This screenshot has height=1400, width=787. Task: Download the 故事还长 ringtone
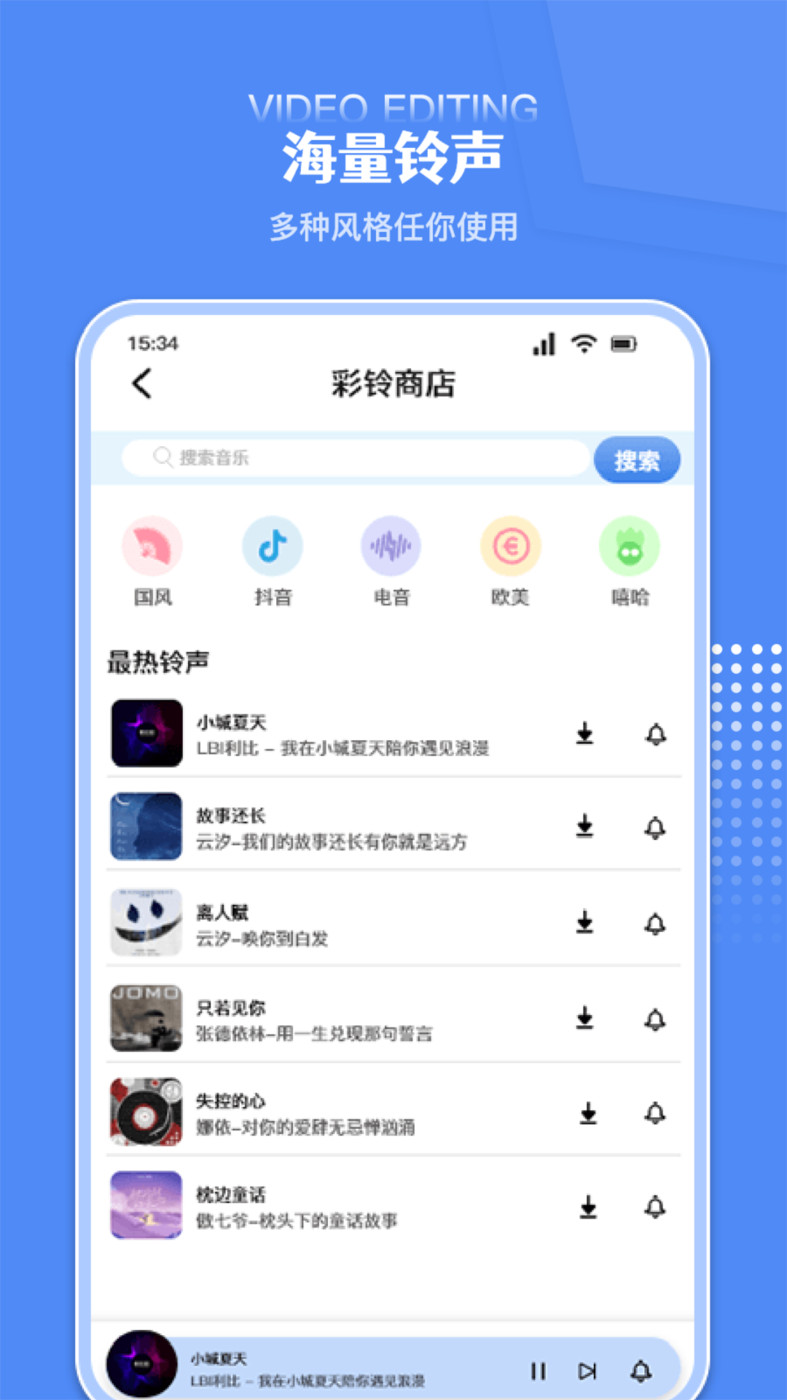pyautogui.click(x=584, y=827)
